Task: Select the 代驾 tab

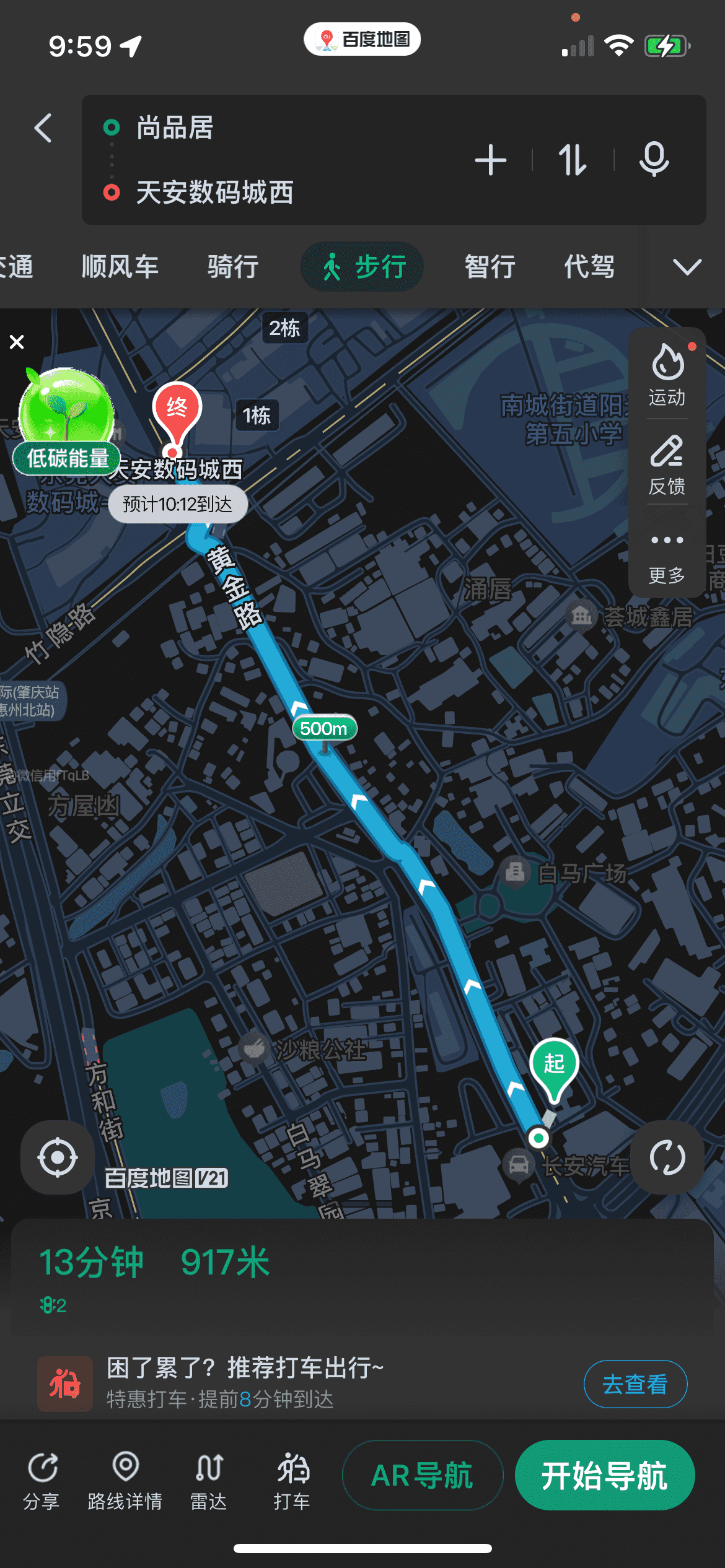Action: click(x=589, y=267)
